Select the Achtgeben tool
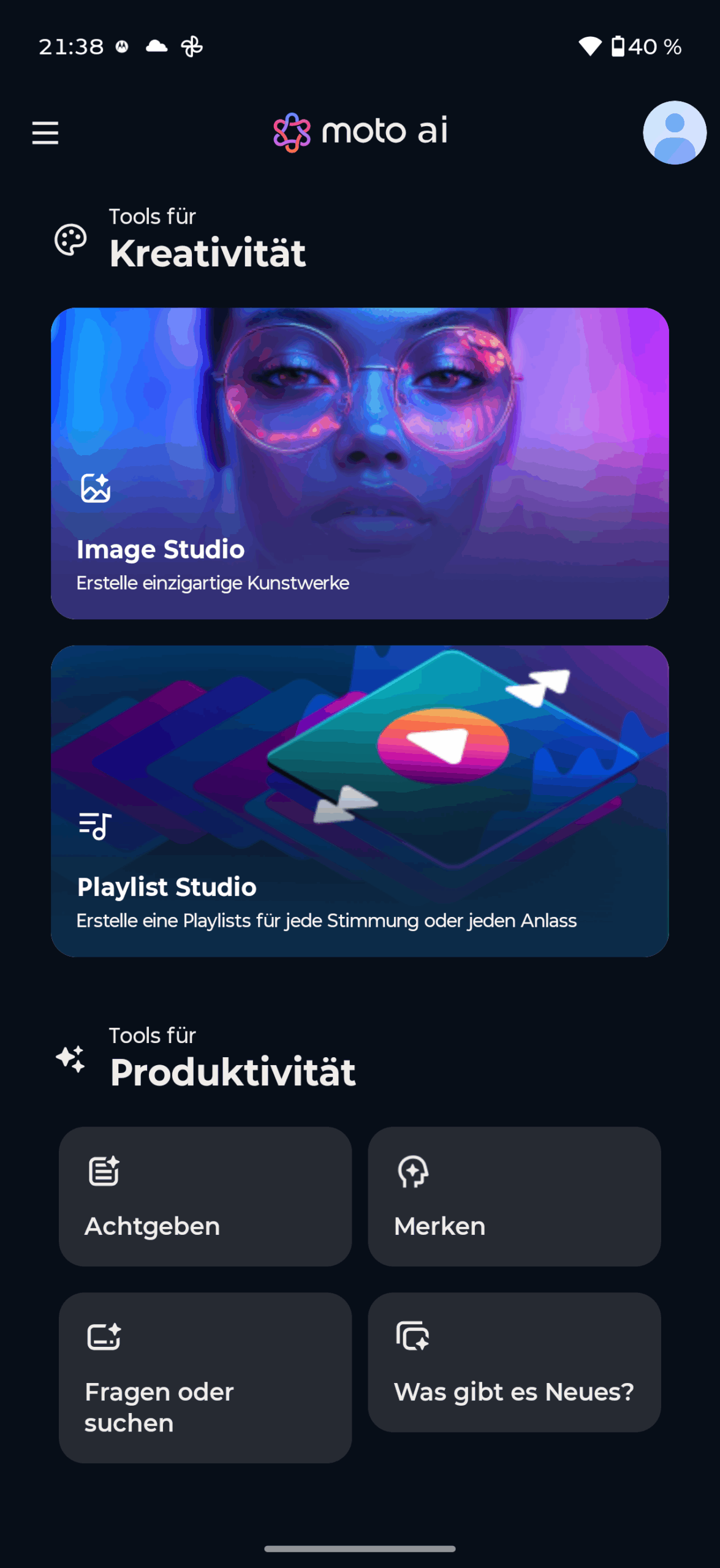 [205, 1196]
